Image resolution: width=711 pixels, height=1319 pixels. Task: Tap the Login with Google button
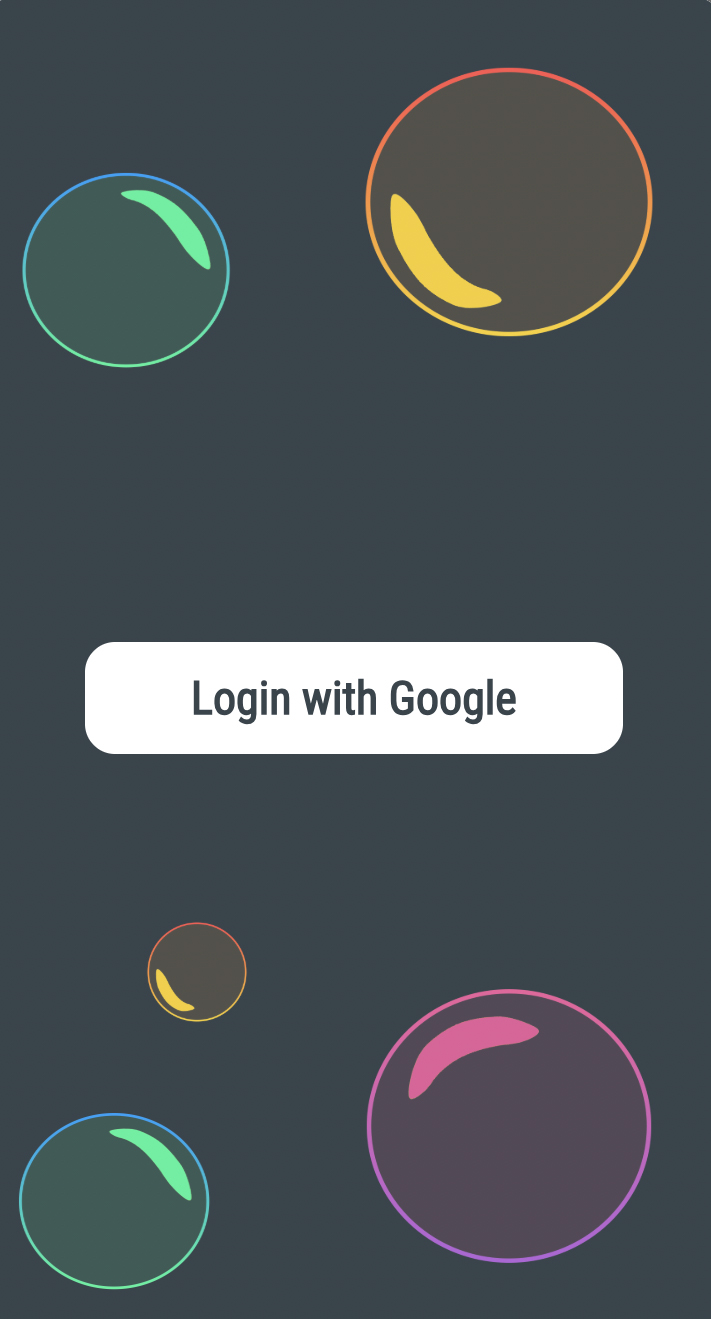pyautogui.click(x=354, y=698)
